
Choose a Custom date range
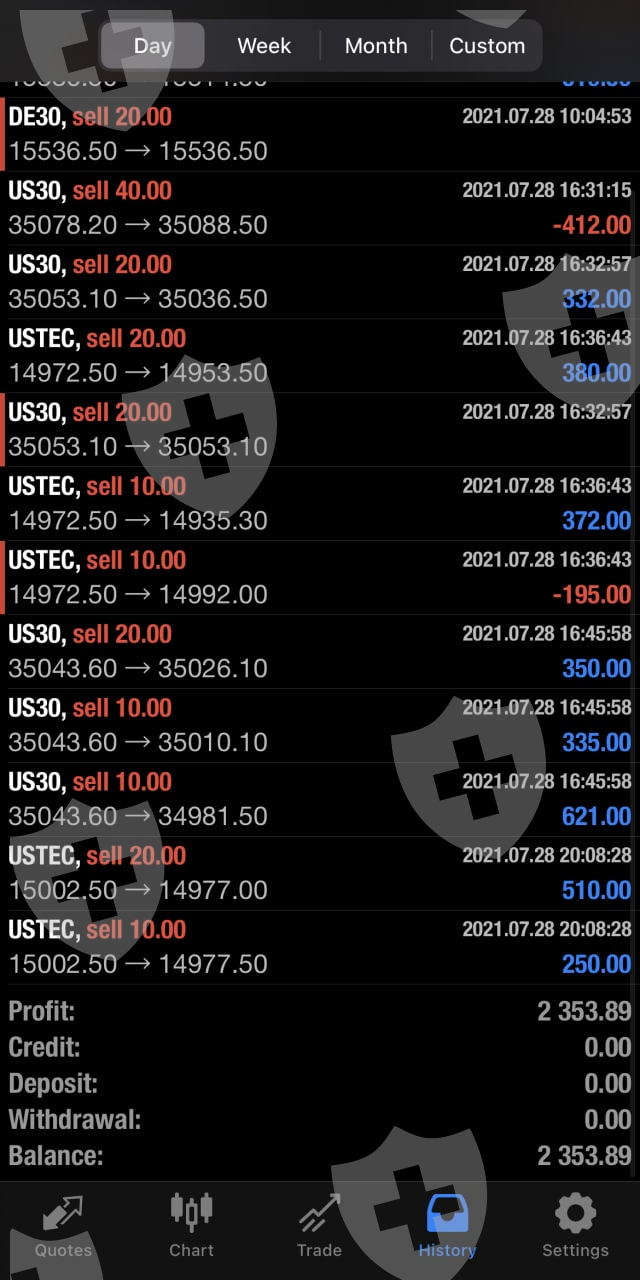point(487,46)
